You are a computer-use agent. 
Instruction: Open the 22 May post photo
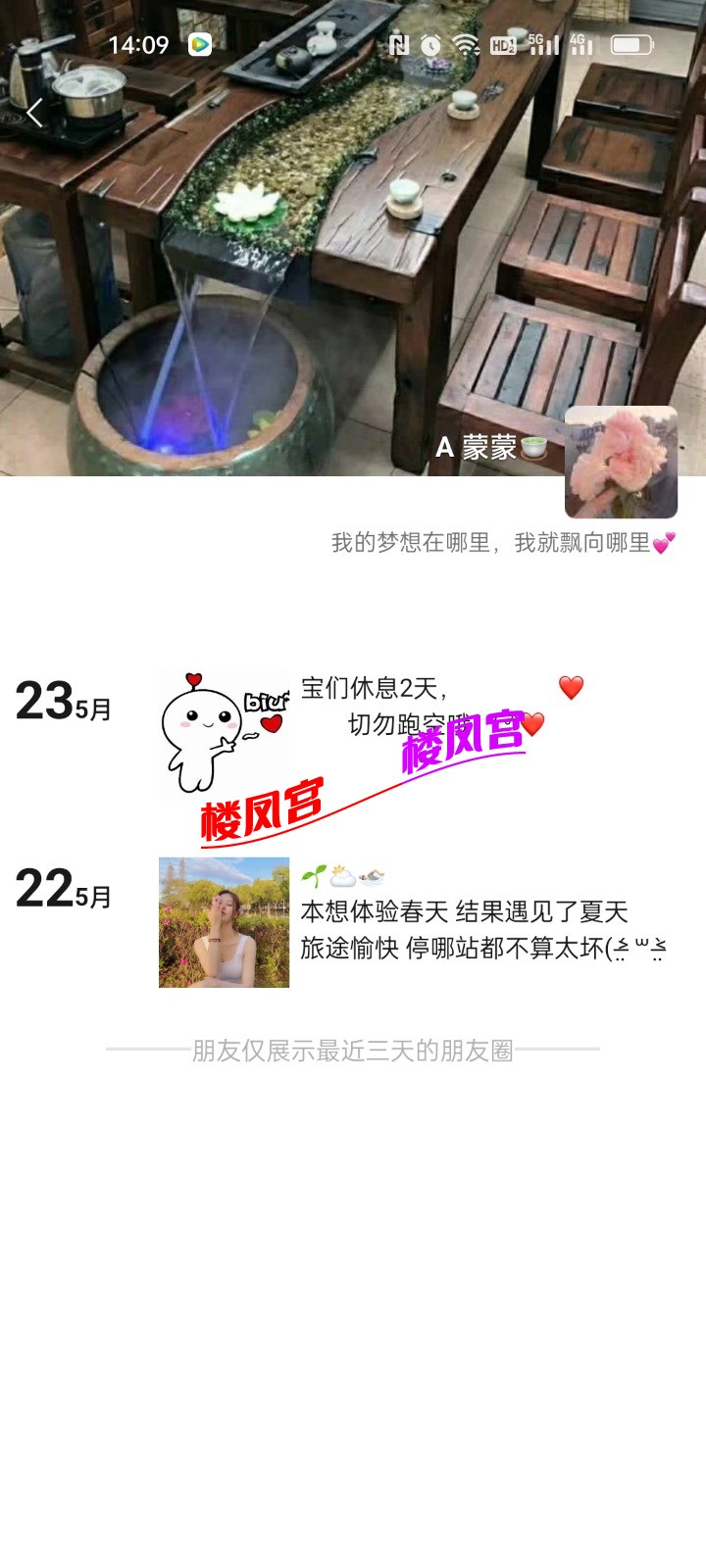224,922
